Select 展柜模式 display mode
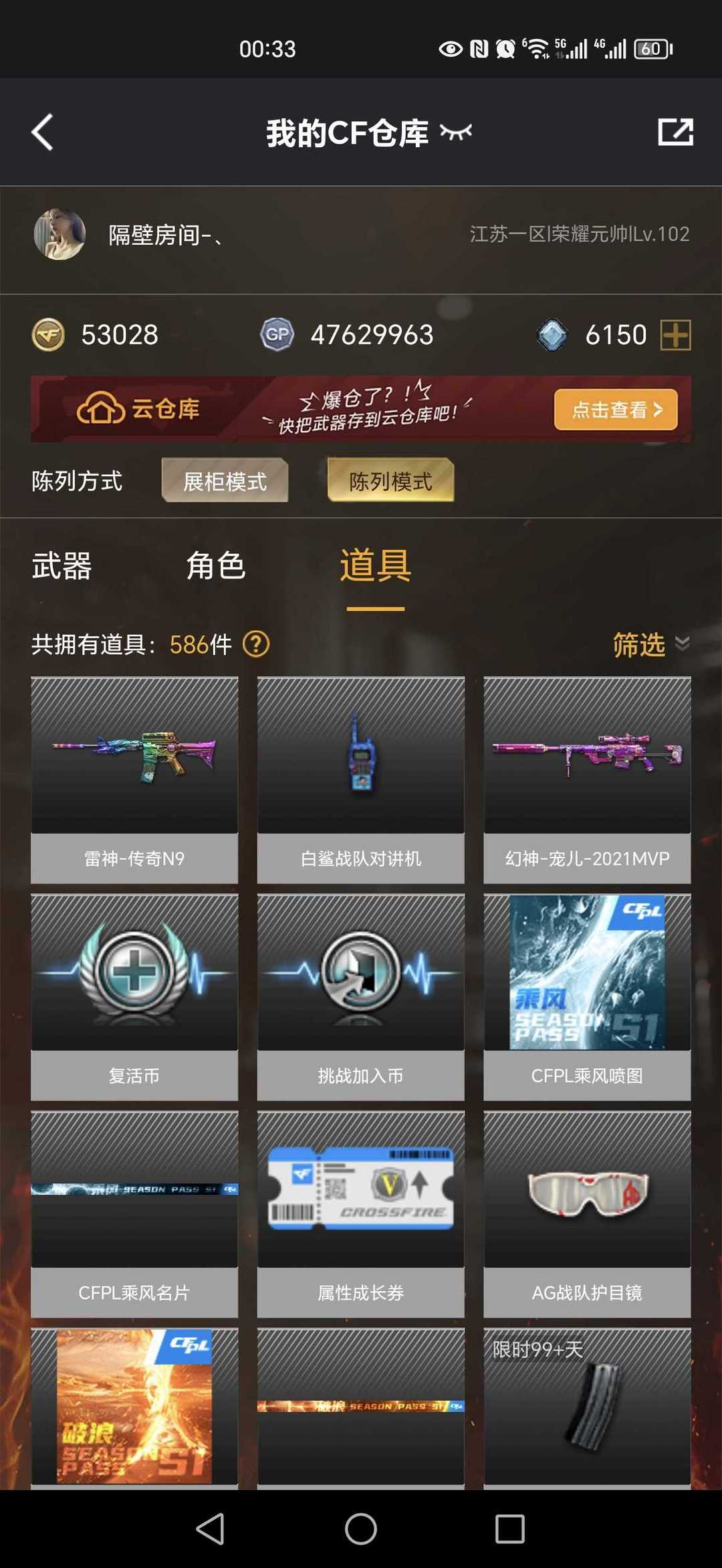 coord(225,480)
